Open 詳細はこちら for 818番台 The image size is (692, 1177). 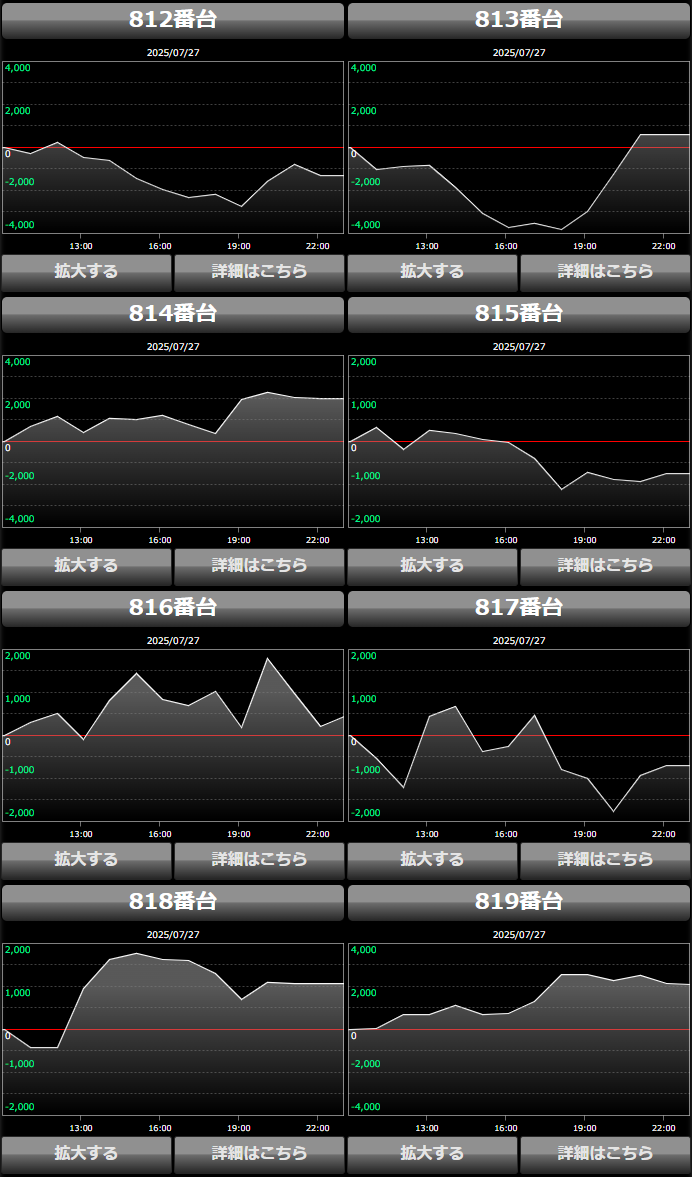[259, 1153]
